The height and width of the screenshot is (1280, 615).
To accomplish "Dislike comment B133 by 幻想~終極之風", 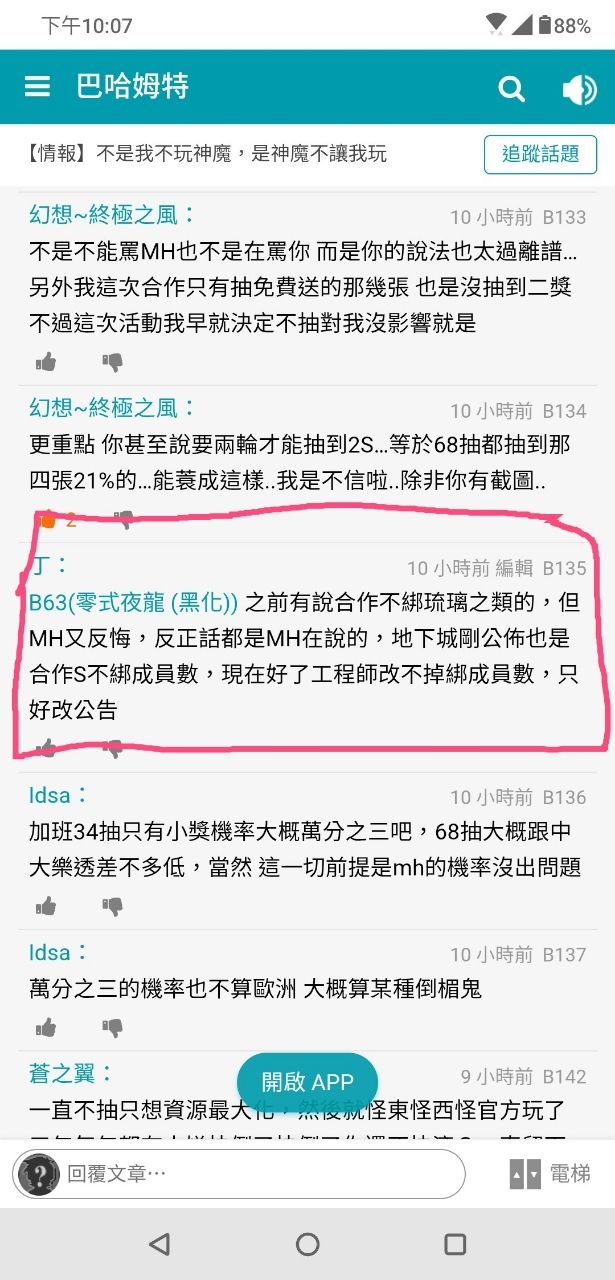I will coord(113,362).
